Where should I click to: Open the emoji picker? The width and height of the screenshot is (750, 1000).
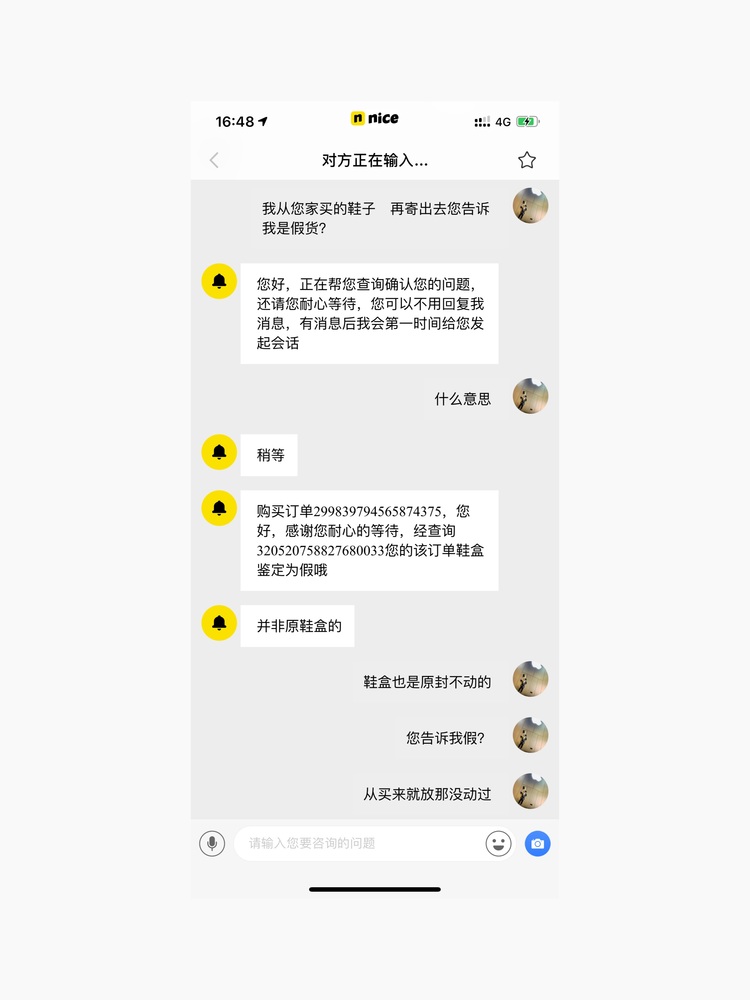tap(498, 844)
